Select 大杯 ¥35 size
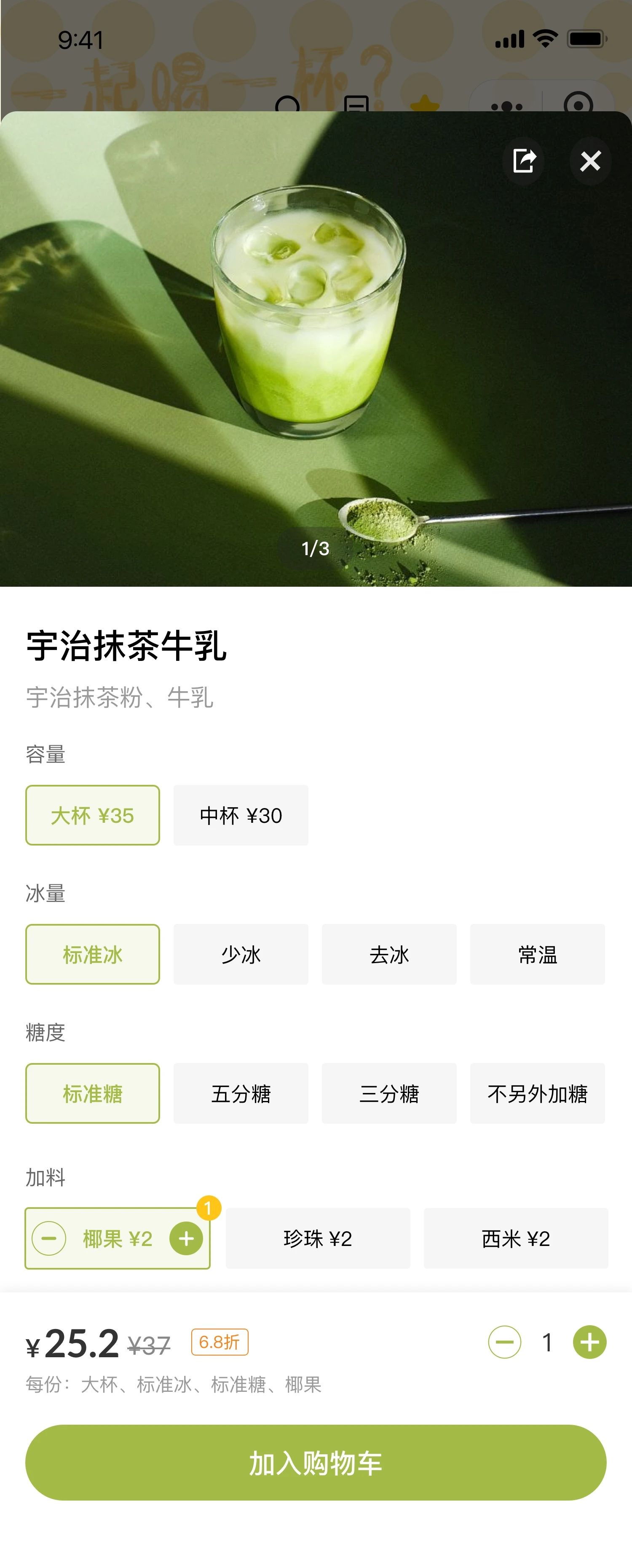Image resolution: width=632 pixels, height=1568 pixels. 92,815
